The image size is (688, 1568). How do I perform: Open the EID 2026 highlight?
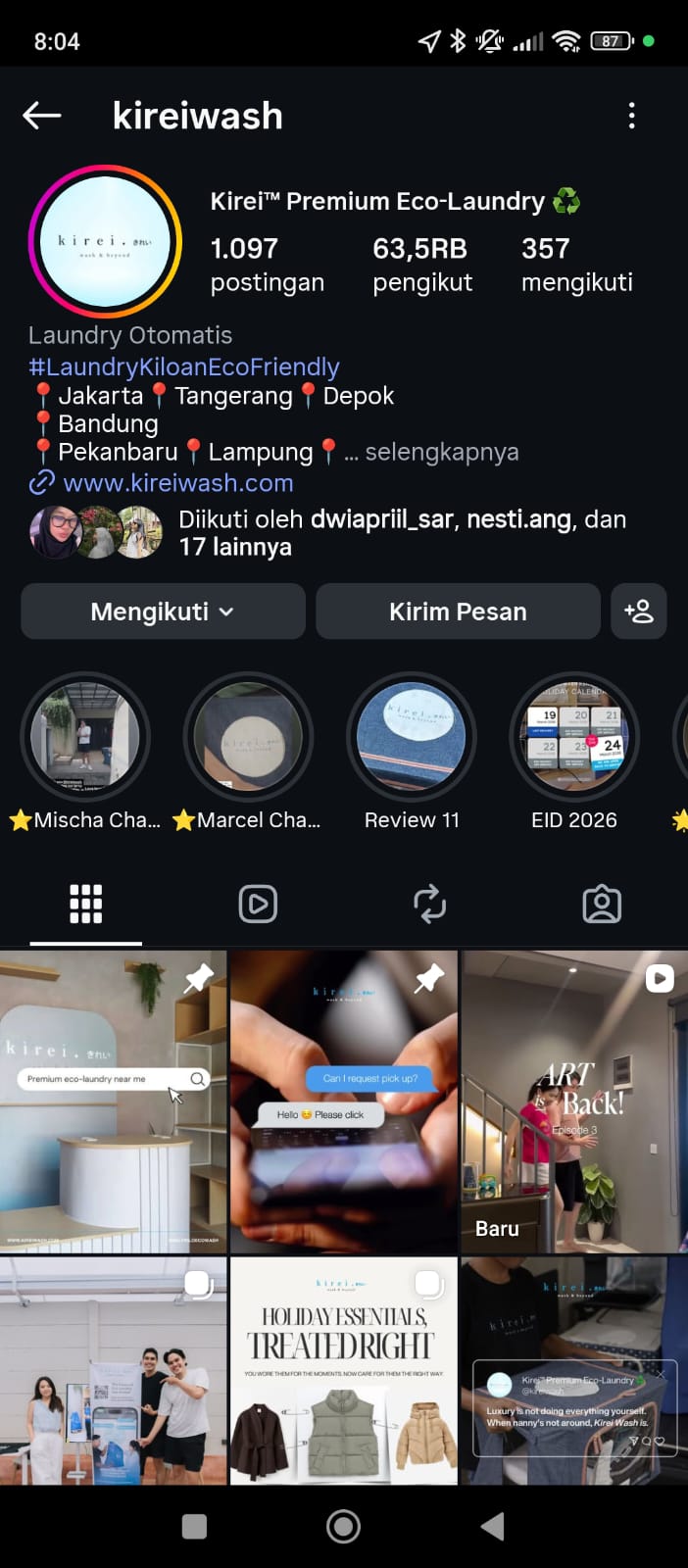(574, 737)
